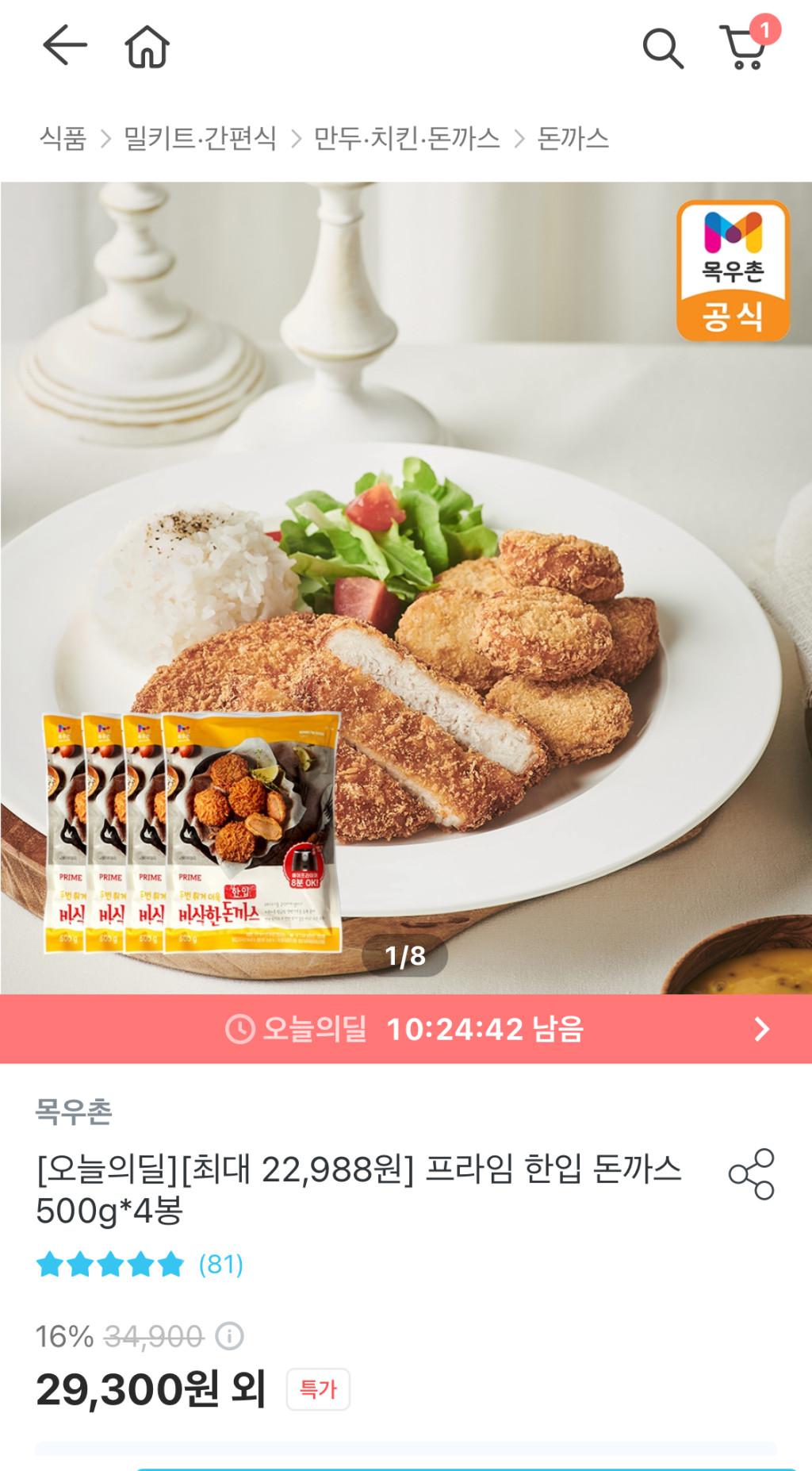The height and width of the screenshot is (1471, 812).
Task: Open the main product image
Action: pos(406,587)
